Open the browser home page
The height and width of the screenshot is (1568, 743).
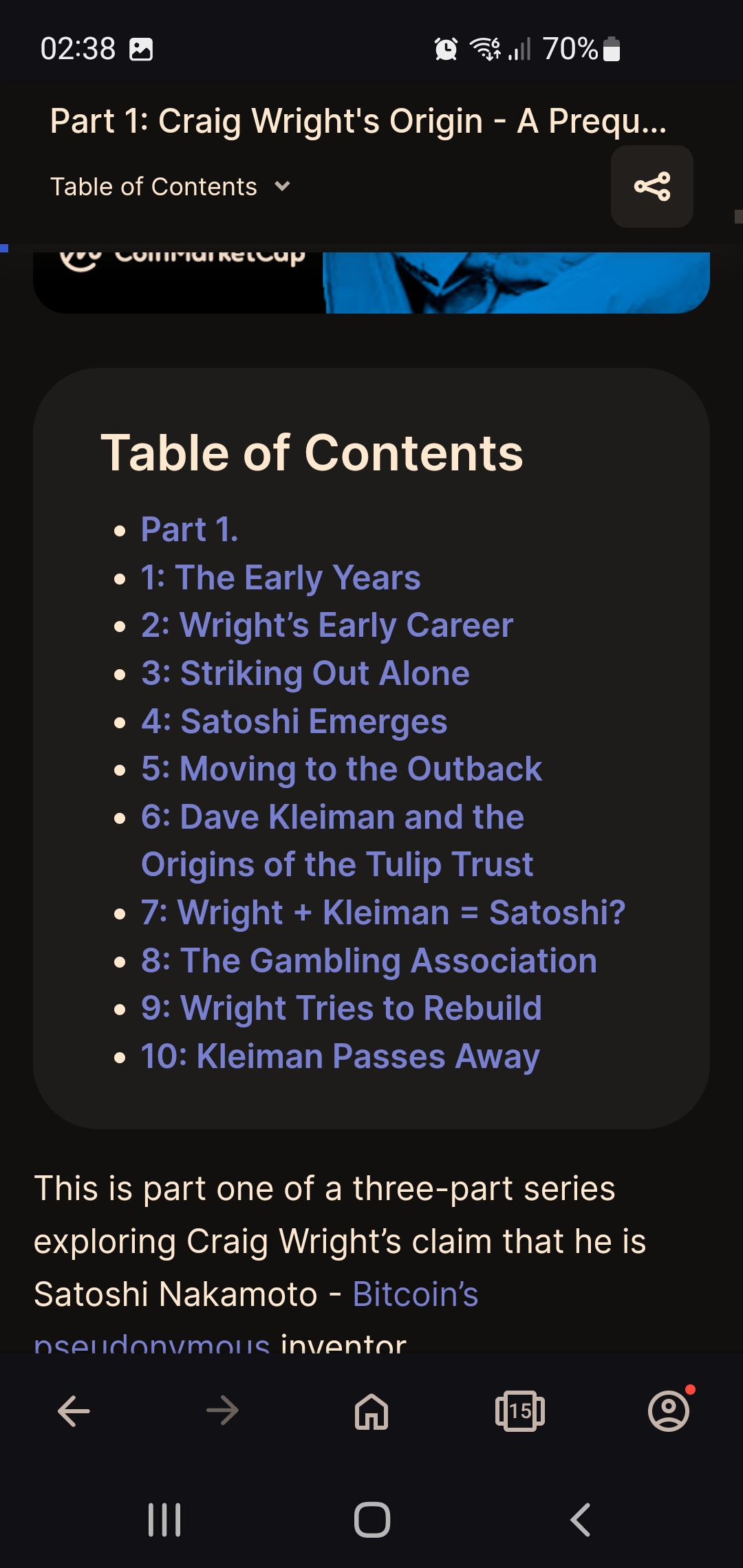pos(371,1411)
